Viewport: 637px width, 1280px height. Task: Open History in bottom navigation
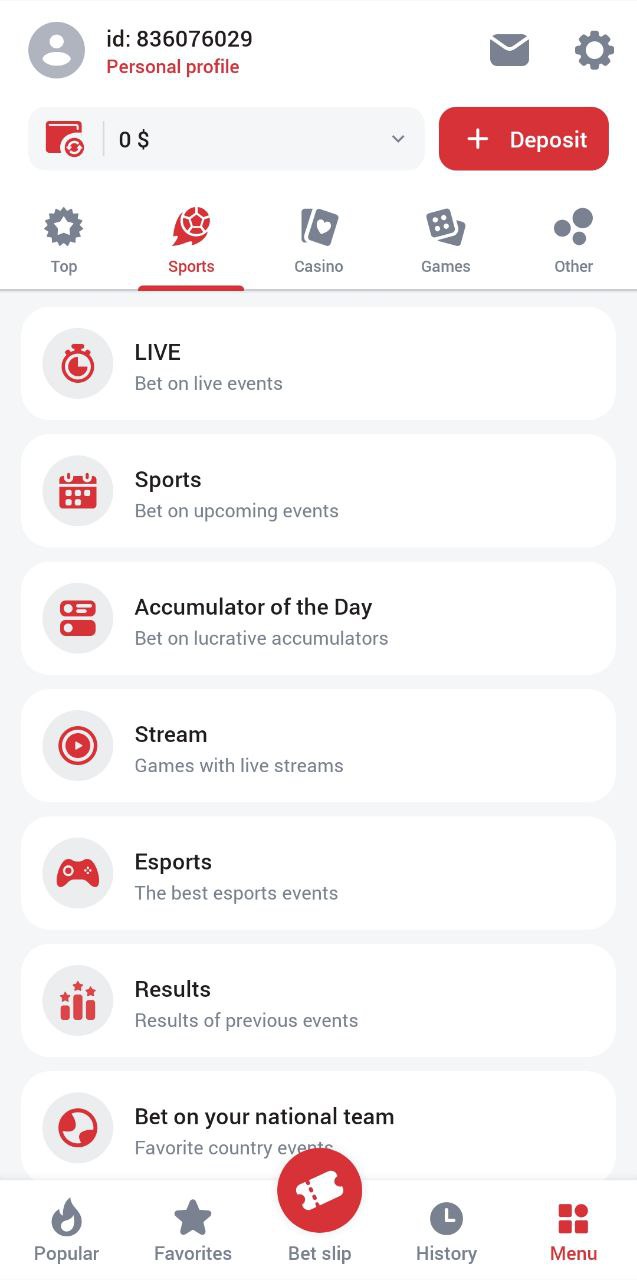point(446,1232)
